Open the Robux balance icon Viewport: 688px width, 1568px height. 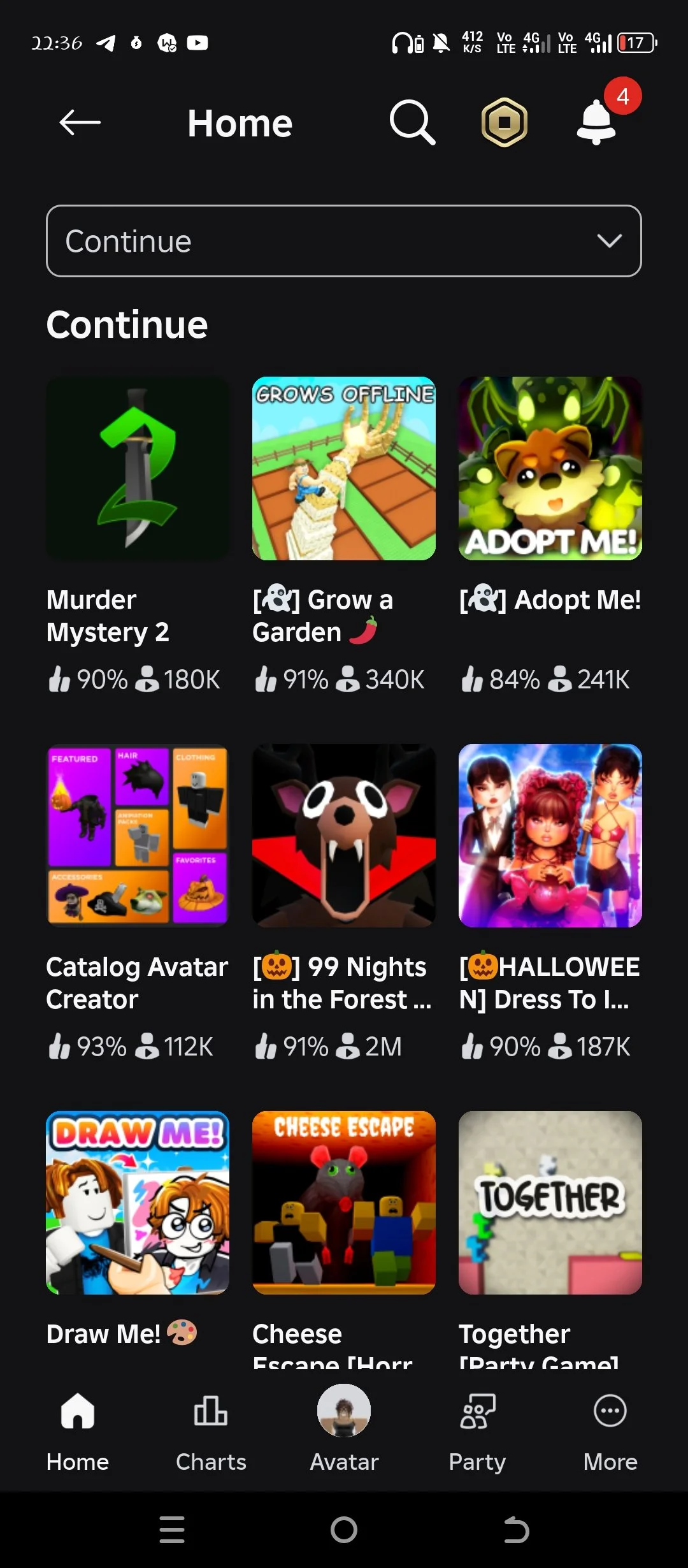[x=504, y=122]
